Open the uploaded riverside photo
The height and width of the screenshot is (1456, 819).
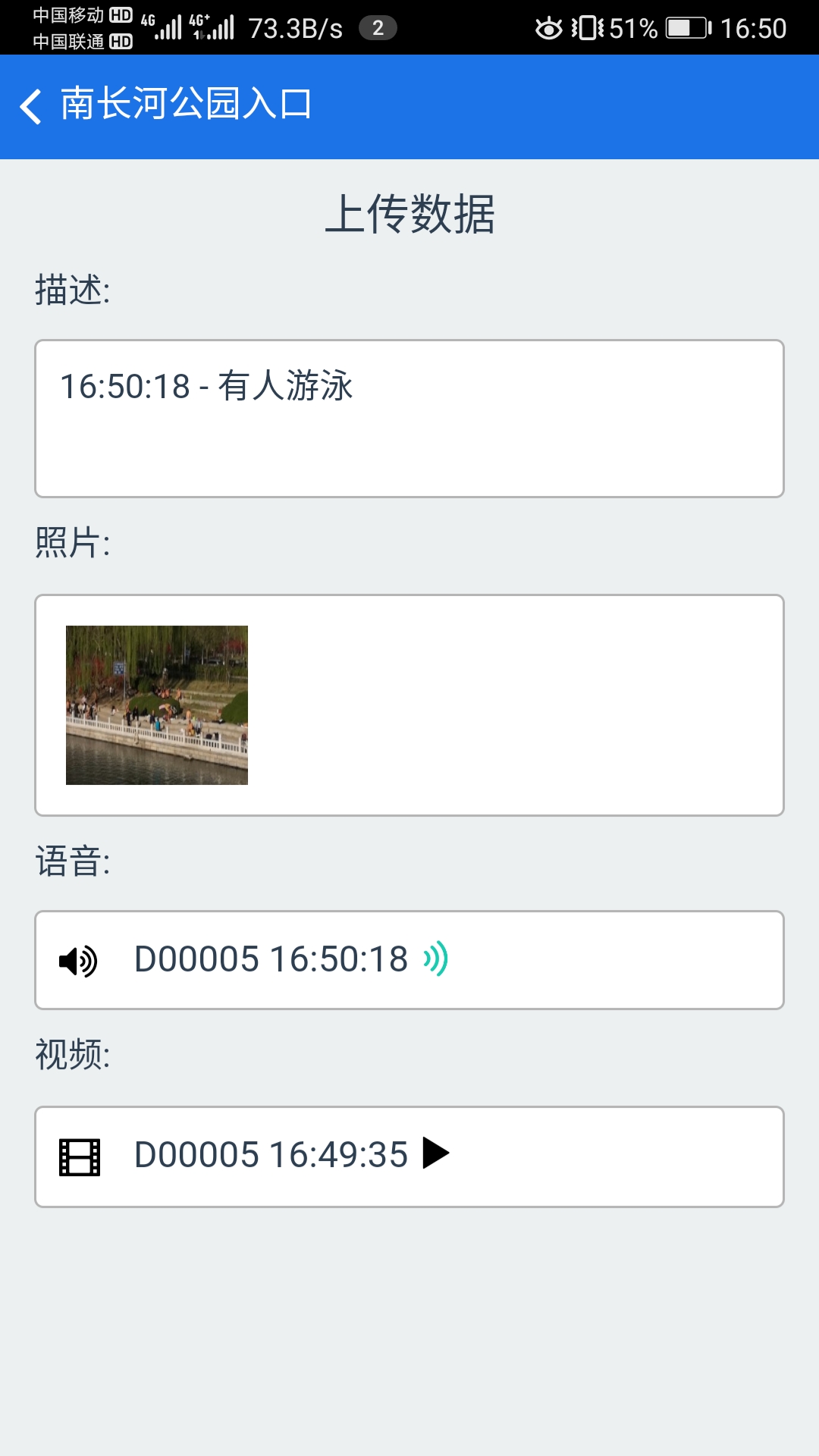point(157,704)
